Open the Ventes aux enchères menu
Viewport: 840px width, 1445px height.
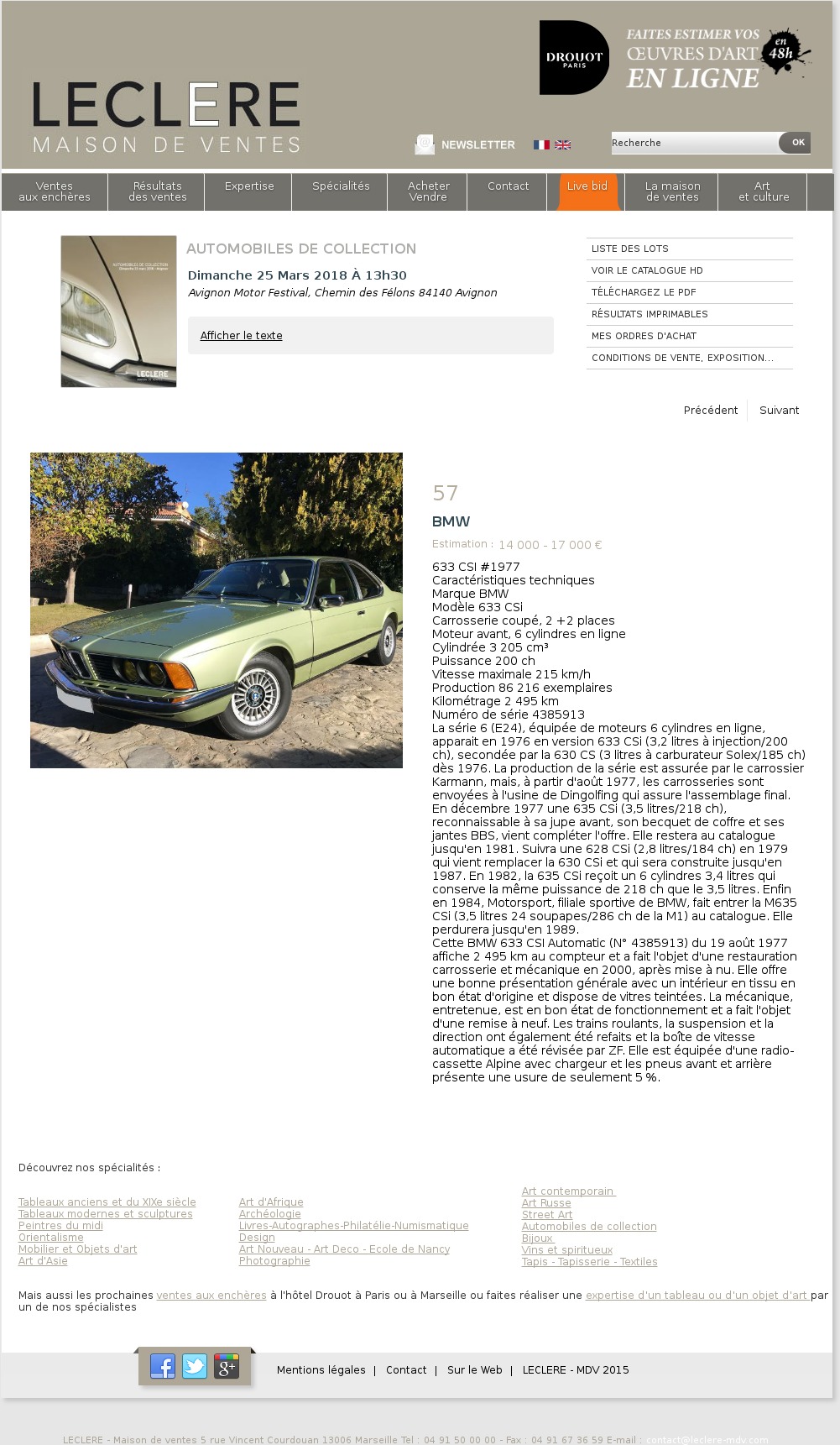pos(55,191)
